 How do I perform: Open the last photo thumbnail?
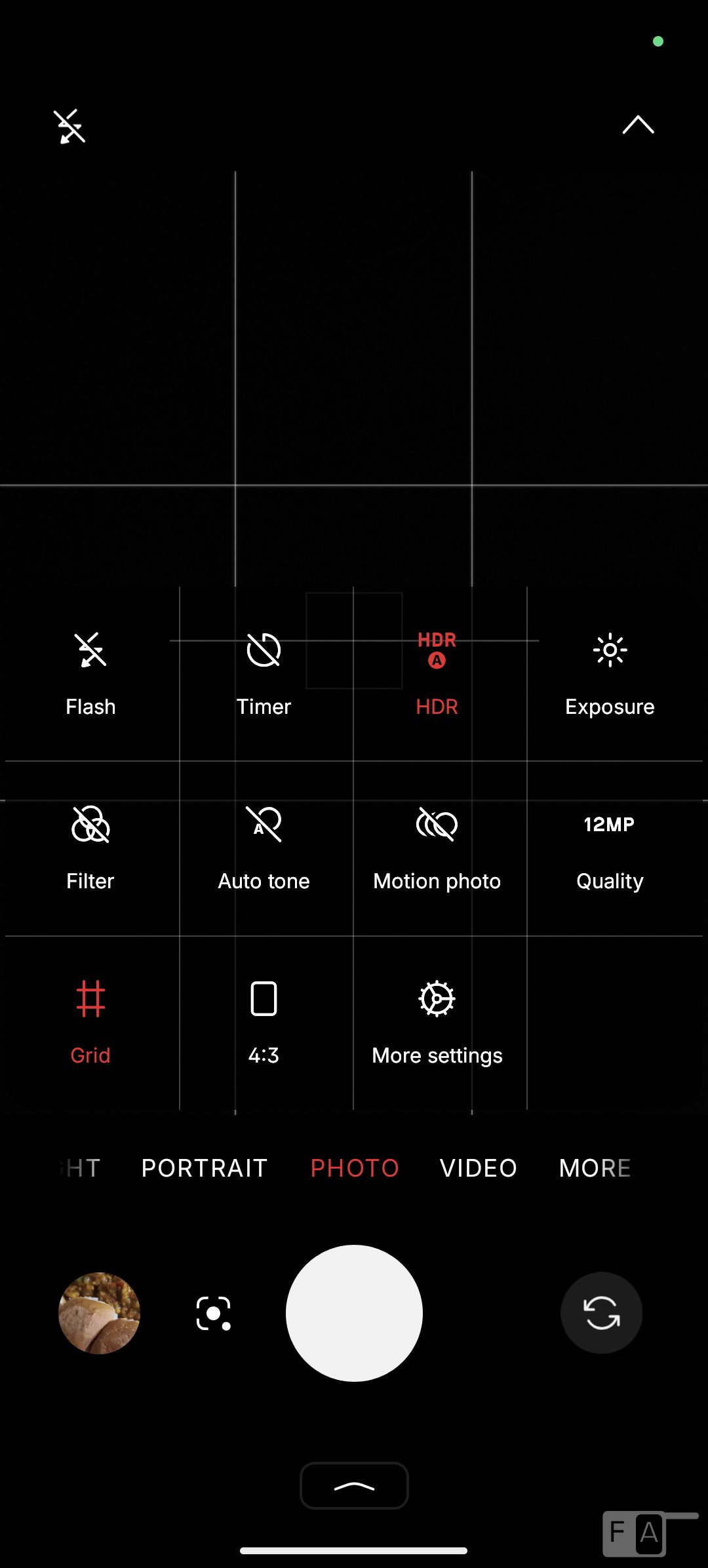[x=99, y=1313]
